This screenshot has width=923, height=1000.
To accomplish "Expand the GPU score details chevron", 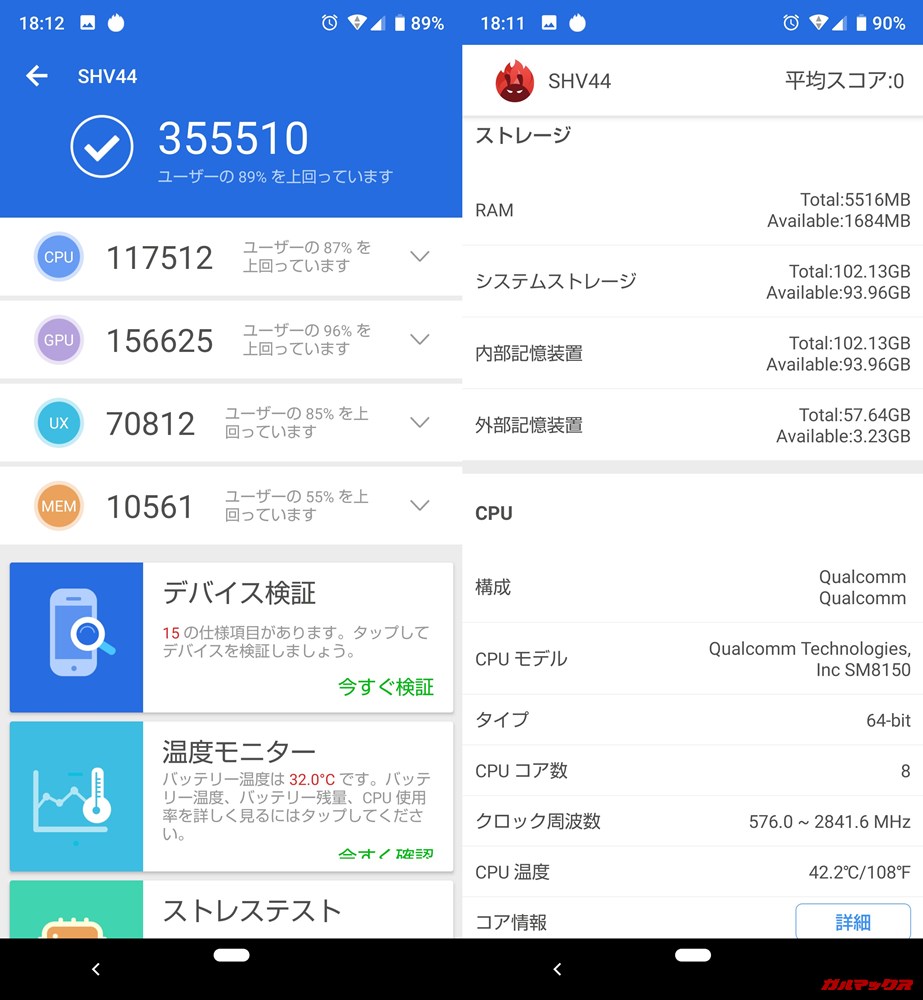I will coord(419,339).
